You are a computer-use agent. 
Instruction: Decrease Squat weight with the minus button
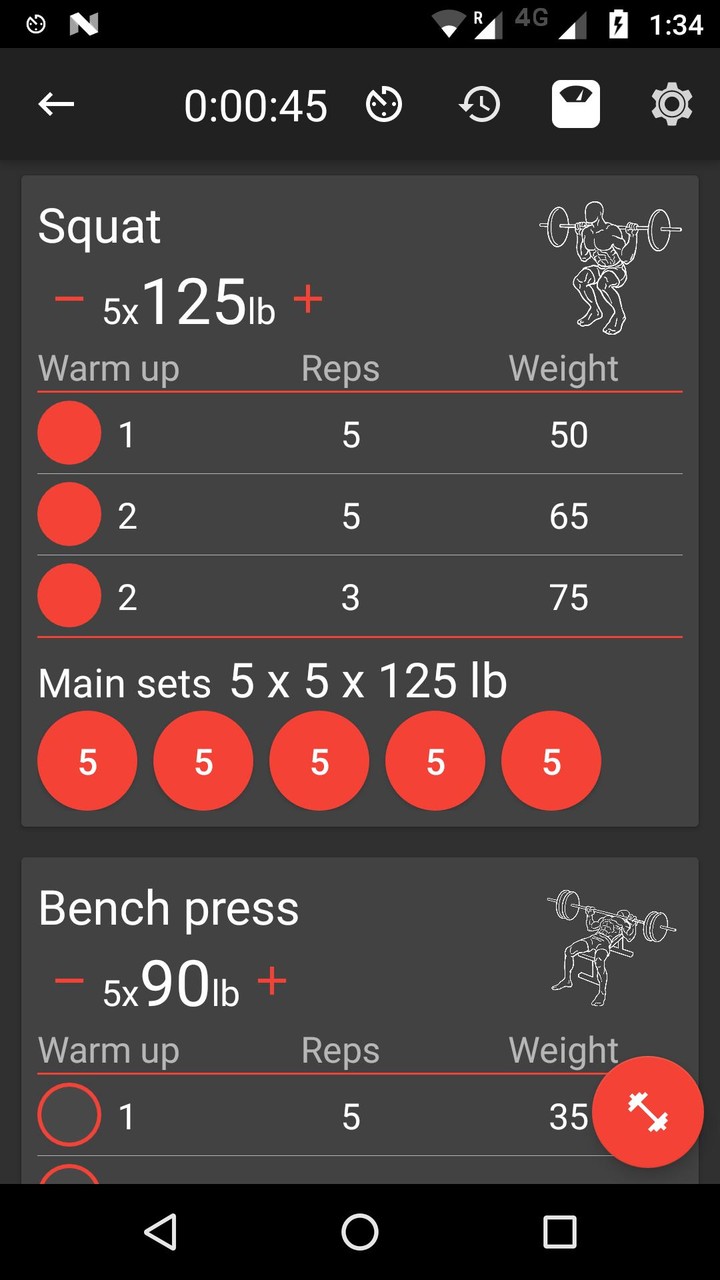click(x=68, y=298)
